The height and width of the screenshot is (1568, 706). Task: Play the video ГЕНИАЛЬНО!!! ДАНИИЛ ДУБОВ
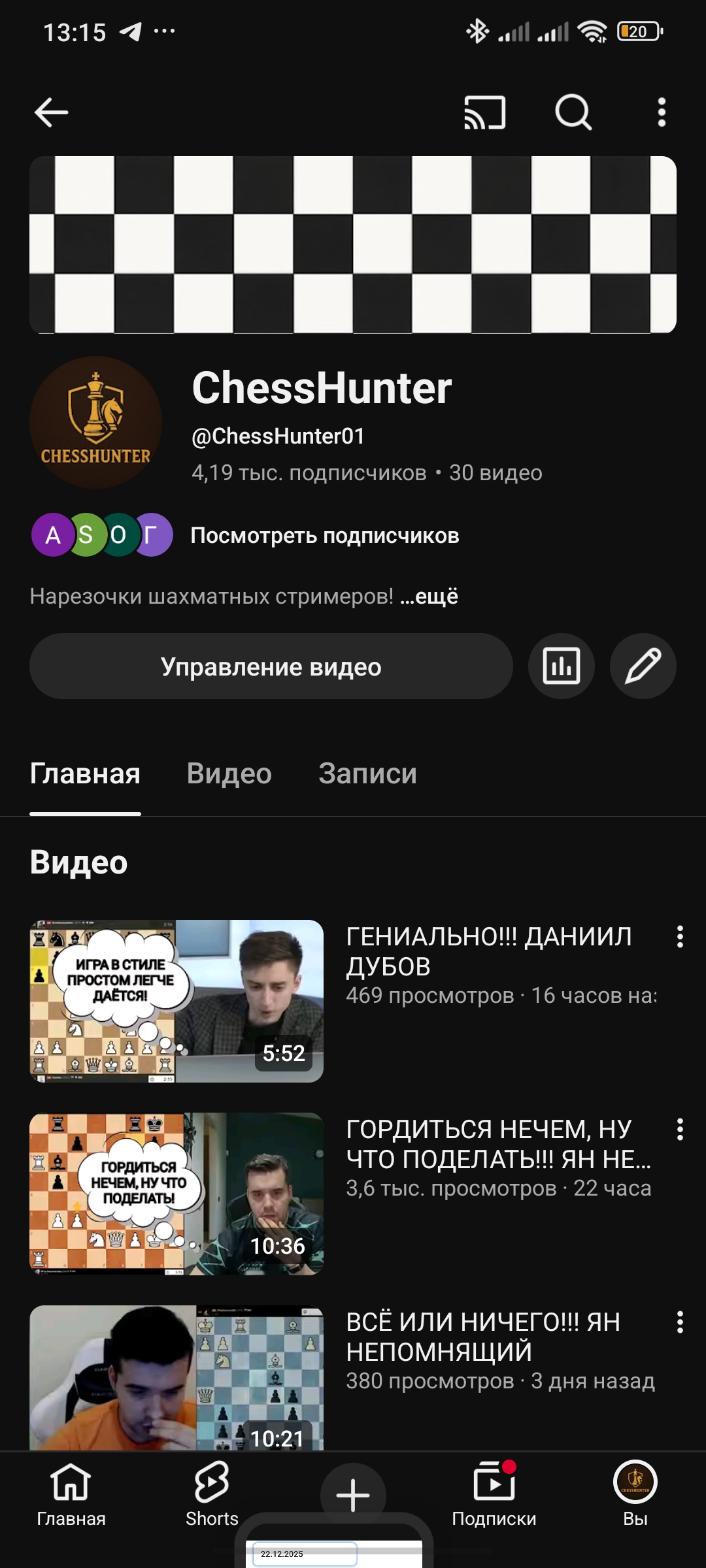pos(176,1001)
